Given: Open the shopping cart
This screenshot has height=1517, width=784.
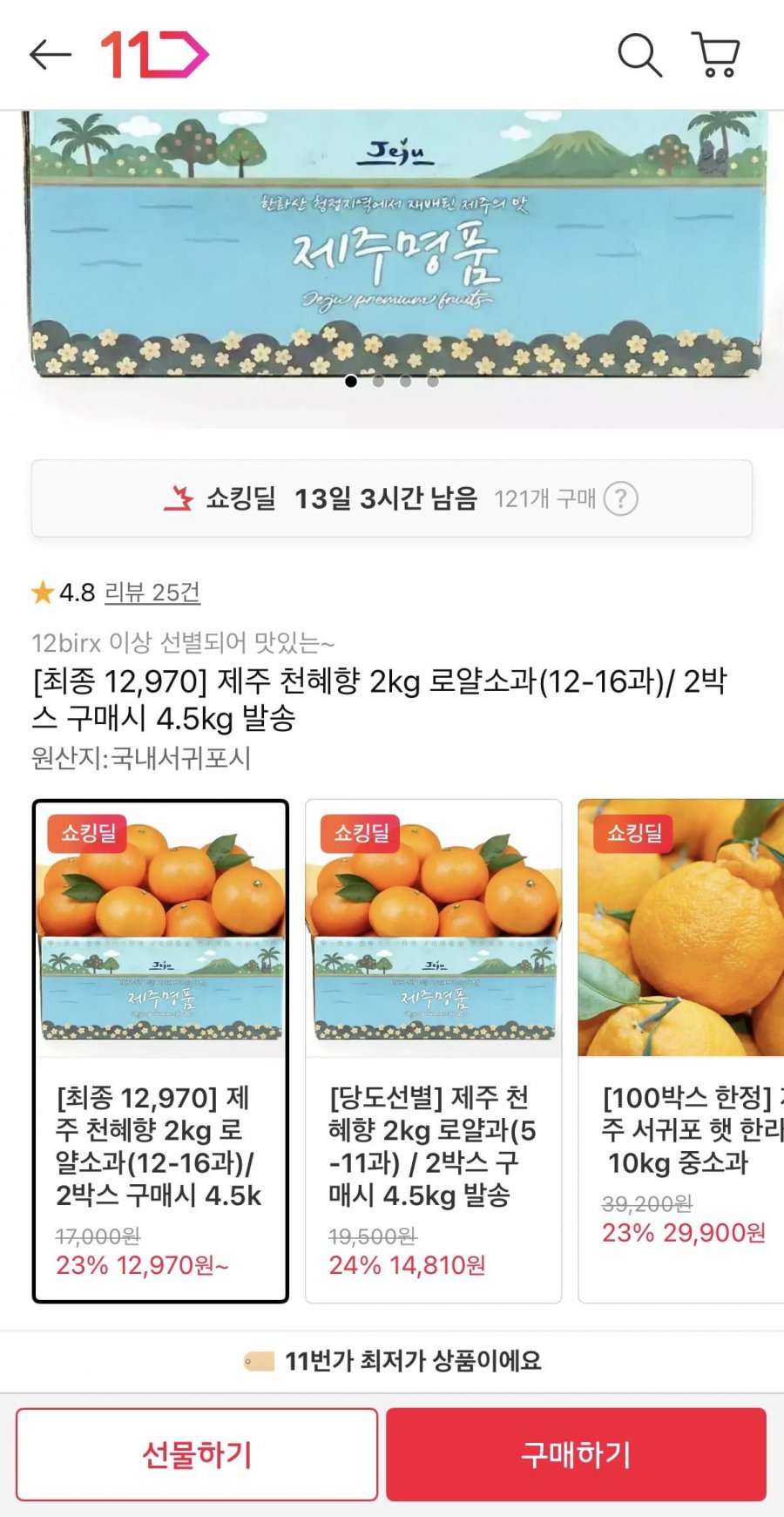Looking at the screenshot, I should (716, 55).
